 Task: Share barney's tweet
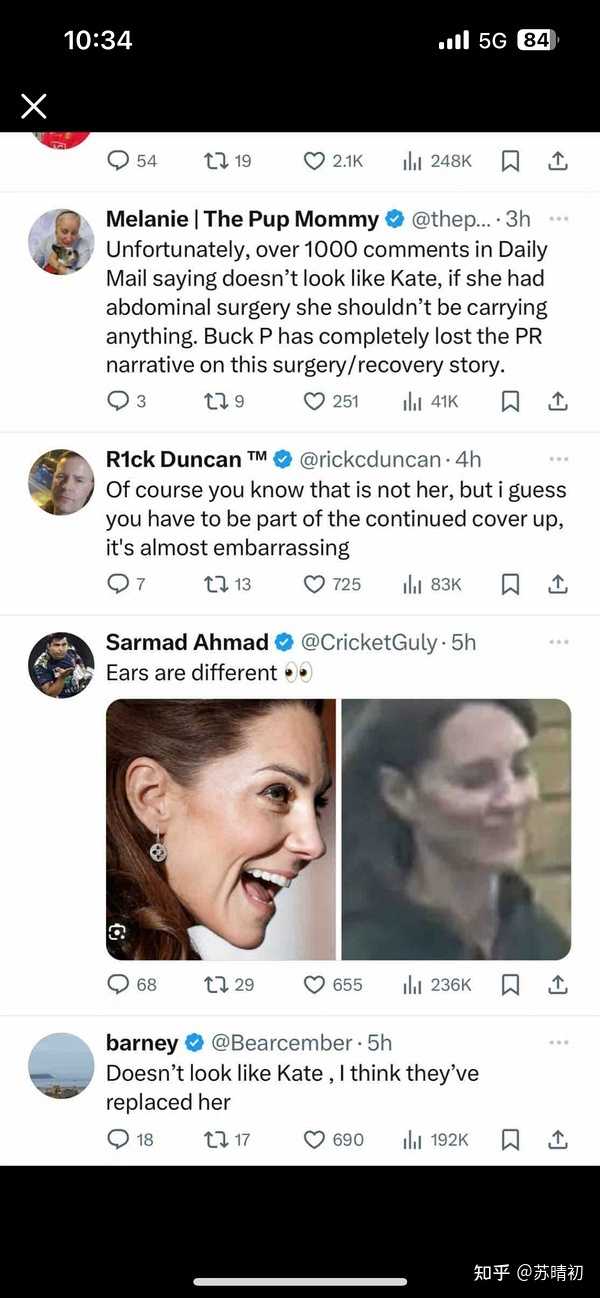click(558, 1139)
